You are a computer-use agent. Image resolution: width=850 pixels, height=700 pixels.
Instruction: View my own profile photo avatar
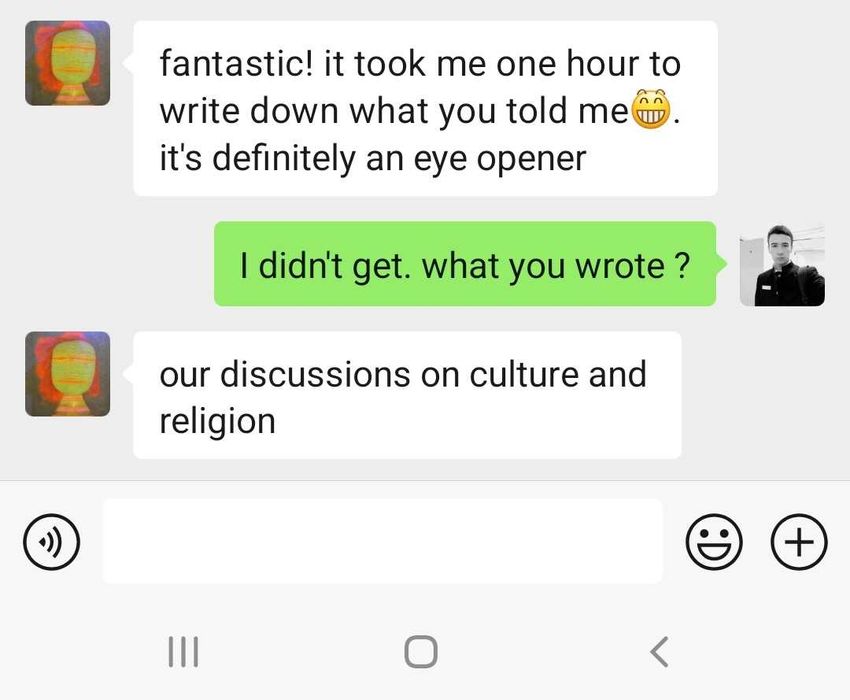pos(782,264)
